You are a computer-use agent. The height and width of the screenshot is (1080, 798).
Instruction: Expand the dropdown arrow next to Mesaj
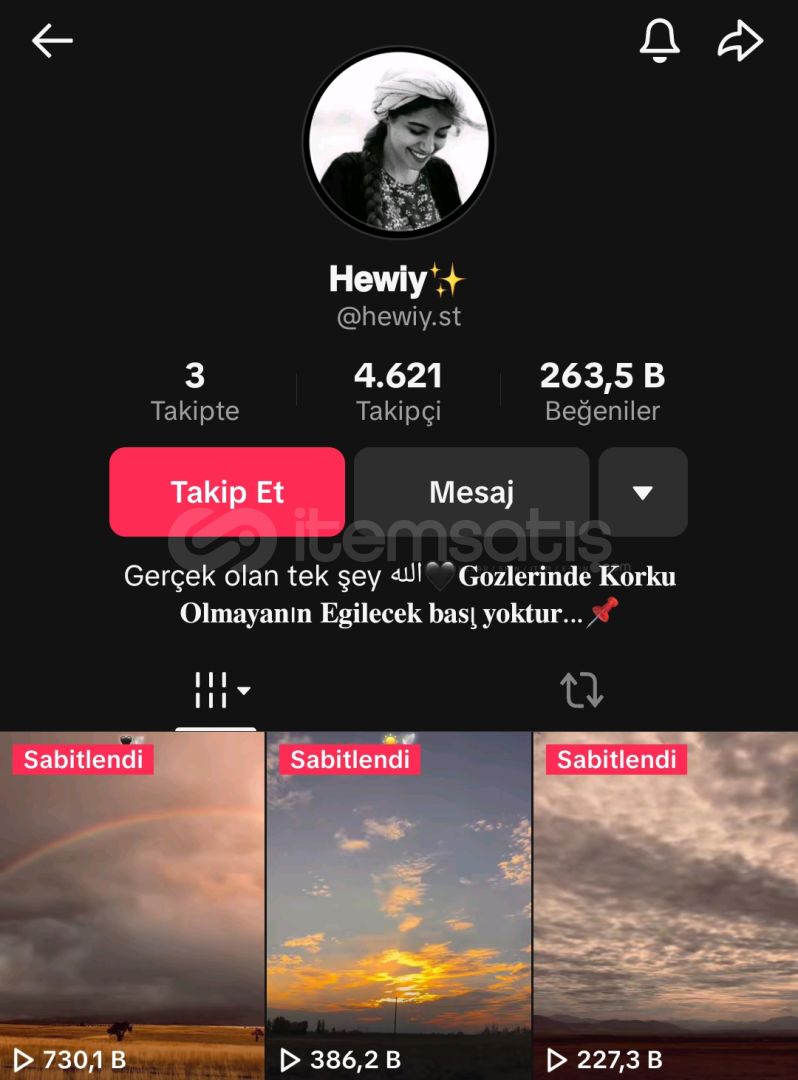[x=643, y=492]
